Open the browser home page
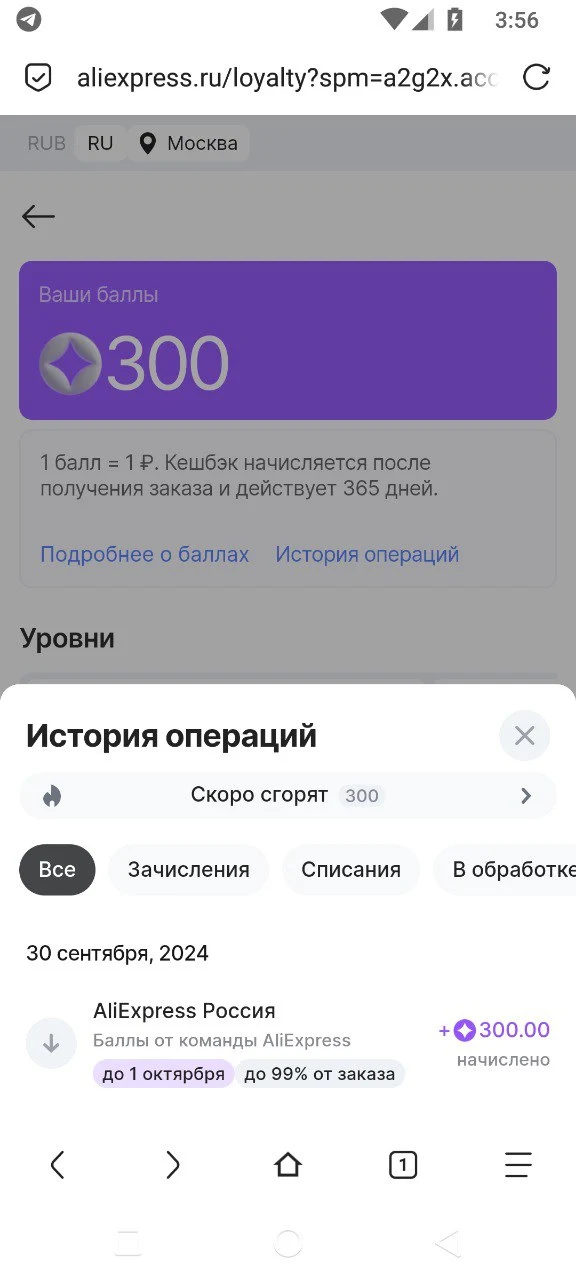This screenshot has width=576, height=1280. (288, 1164)
